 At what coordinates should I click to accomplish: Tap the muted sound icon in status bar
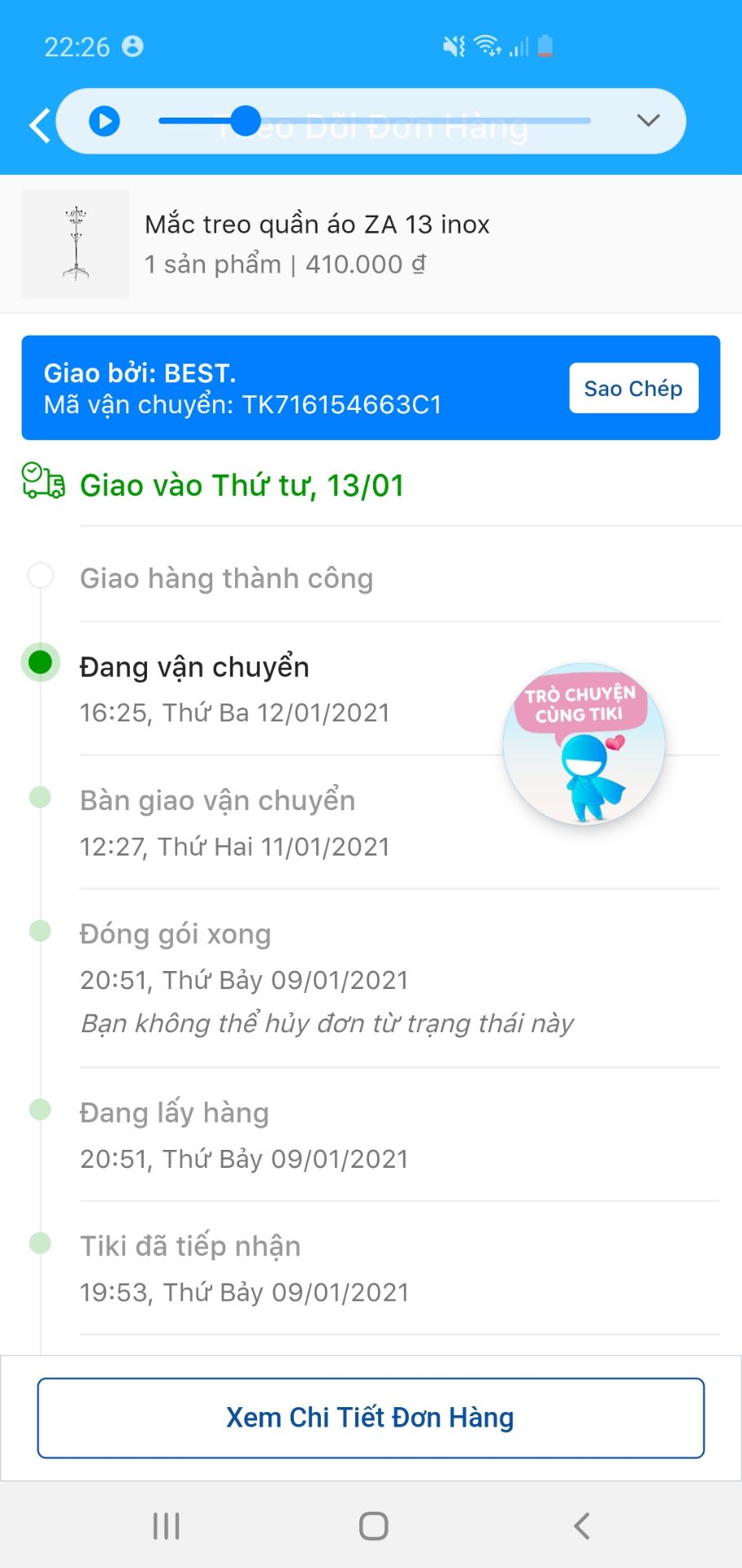(x=454, y=45)
